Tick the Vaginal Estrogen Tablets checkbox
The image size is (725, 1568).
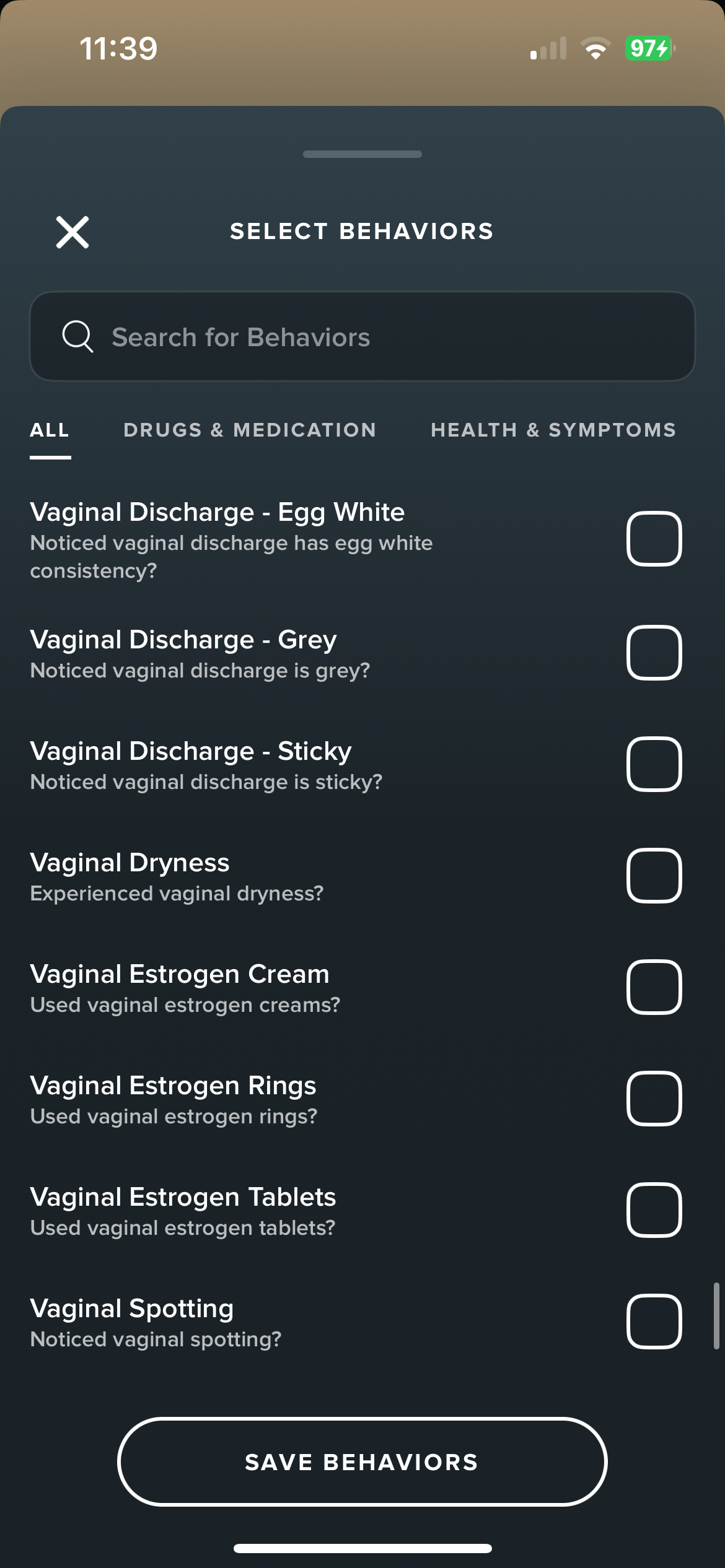click(x=654, y=1210)
